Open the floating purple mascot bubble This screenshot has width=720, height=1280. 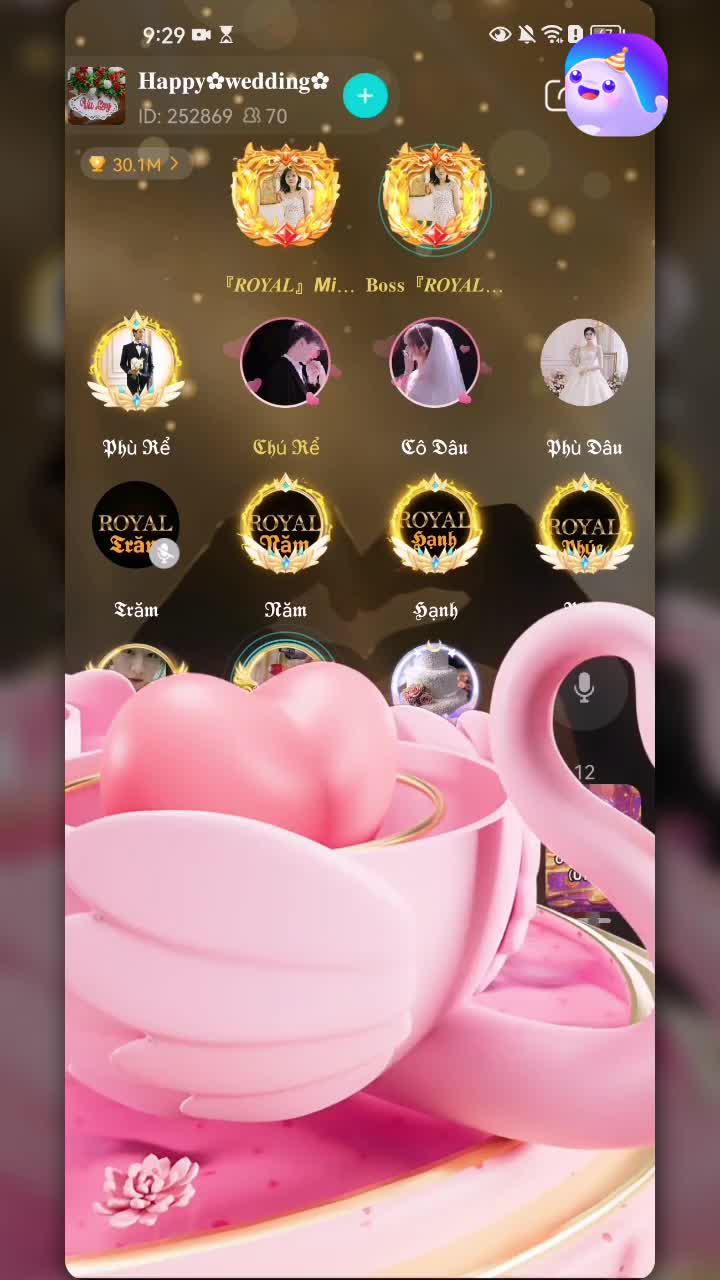[614, 86]
